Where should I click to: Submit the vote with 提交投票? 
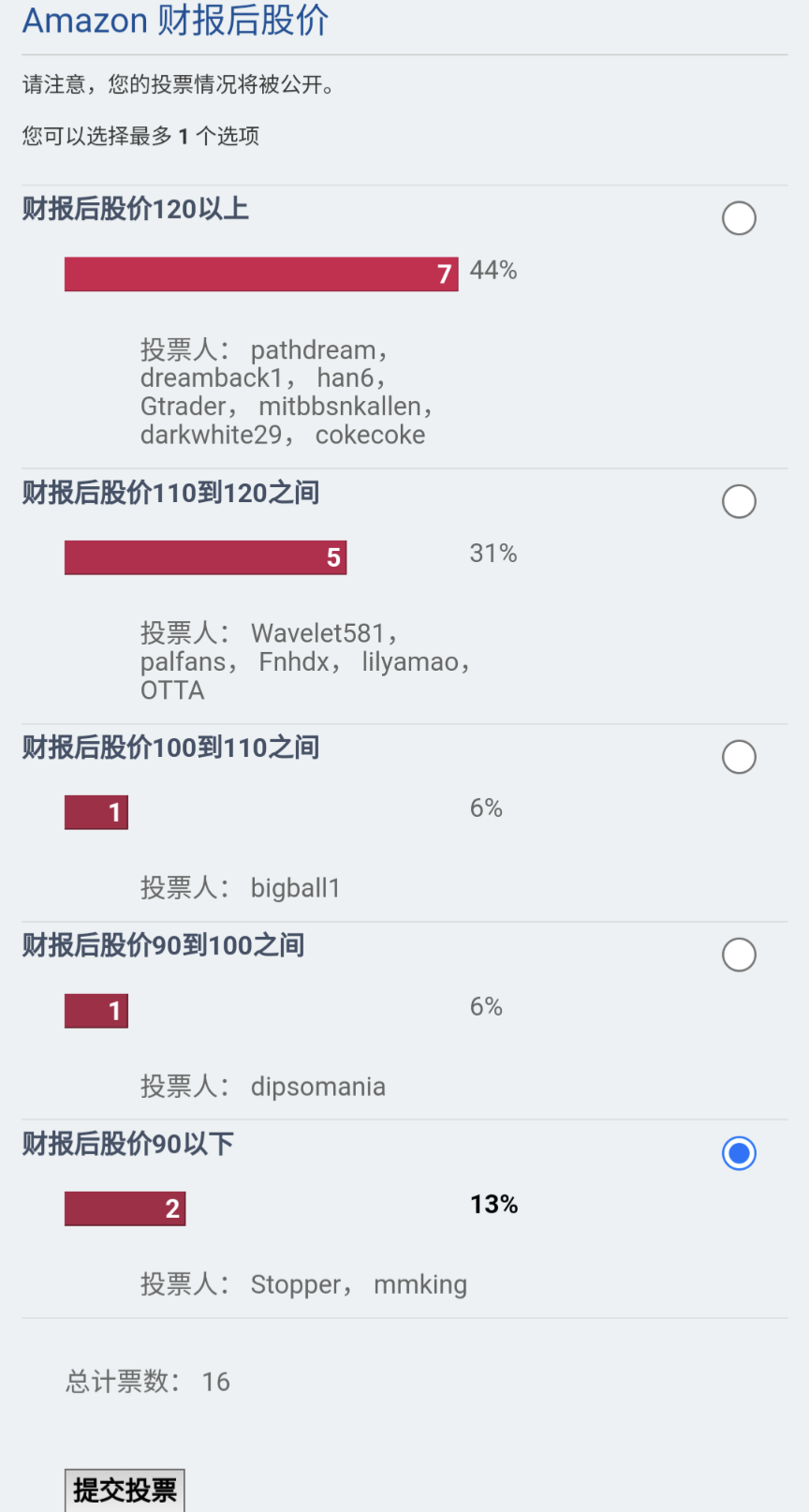pyautogui.click(x=125, y=1490)
